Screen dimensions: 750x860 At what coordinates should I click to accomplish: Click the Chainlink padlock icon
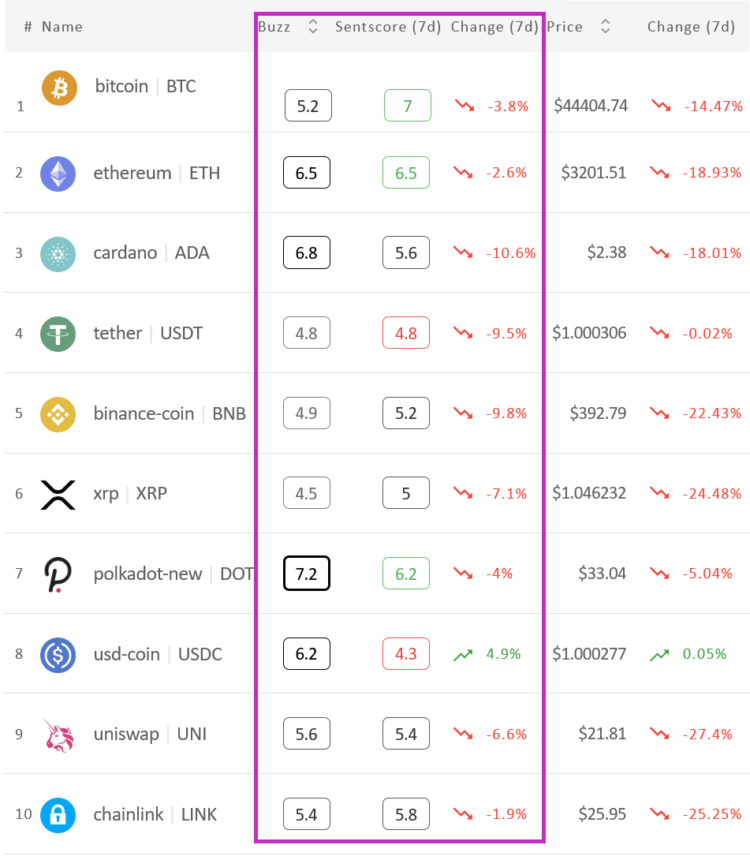coord(57,813)
